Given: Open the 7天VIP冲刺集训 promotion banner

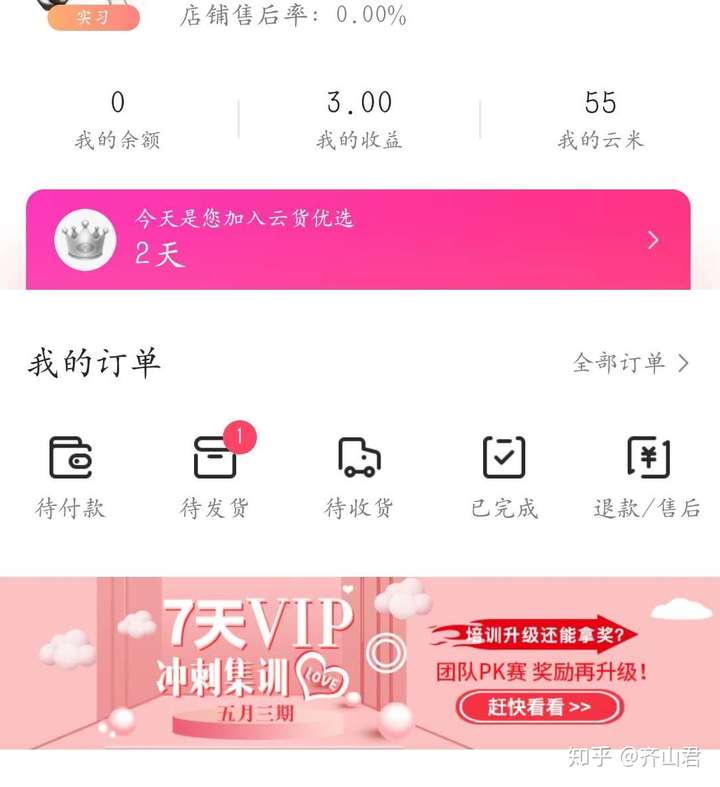Looking at the screenshot, I should pos(359,662).
